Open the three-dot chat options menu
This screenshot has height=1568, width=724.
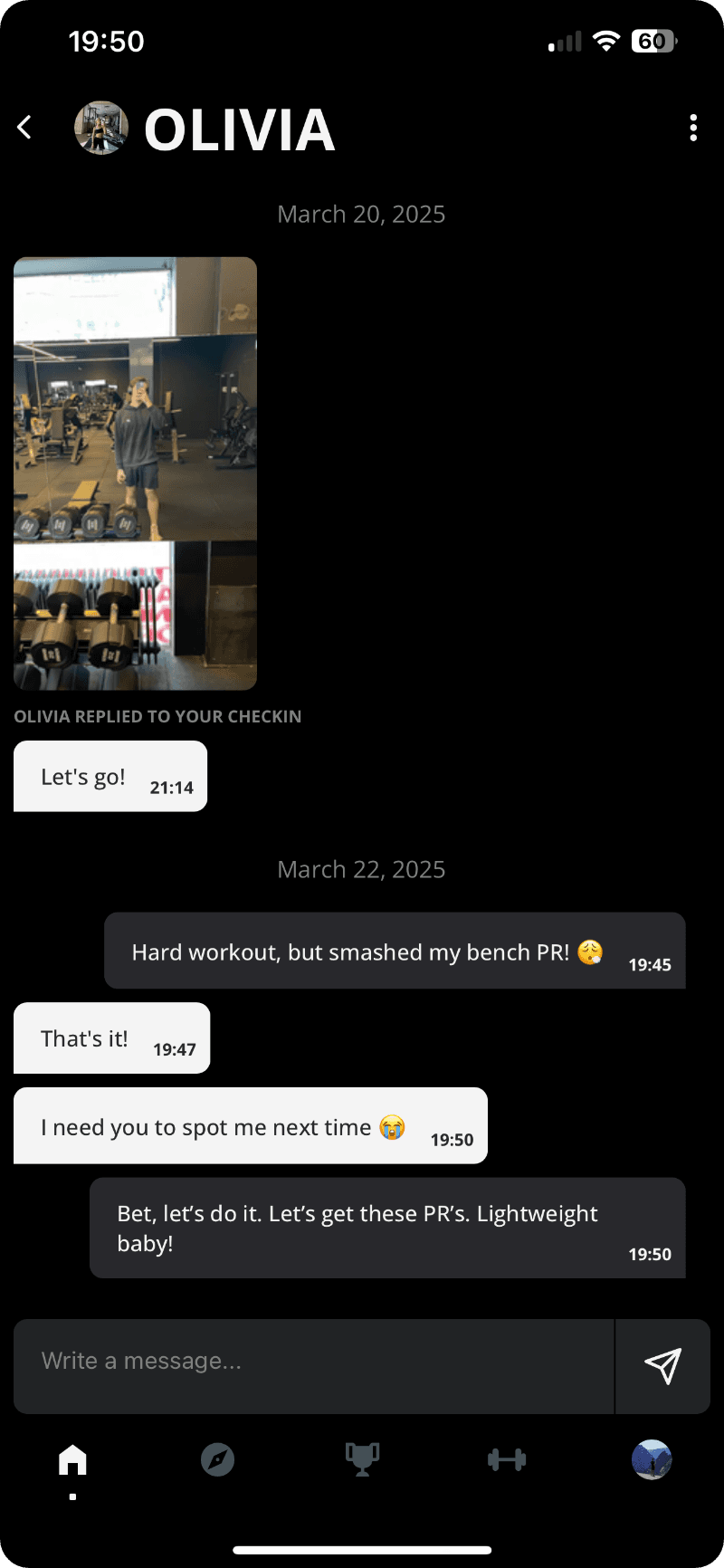coord(693,128)
